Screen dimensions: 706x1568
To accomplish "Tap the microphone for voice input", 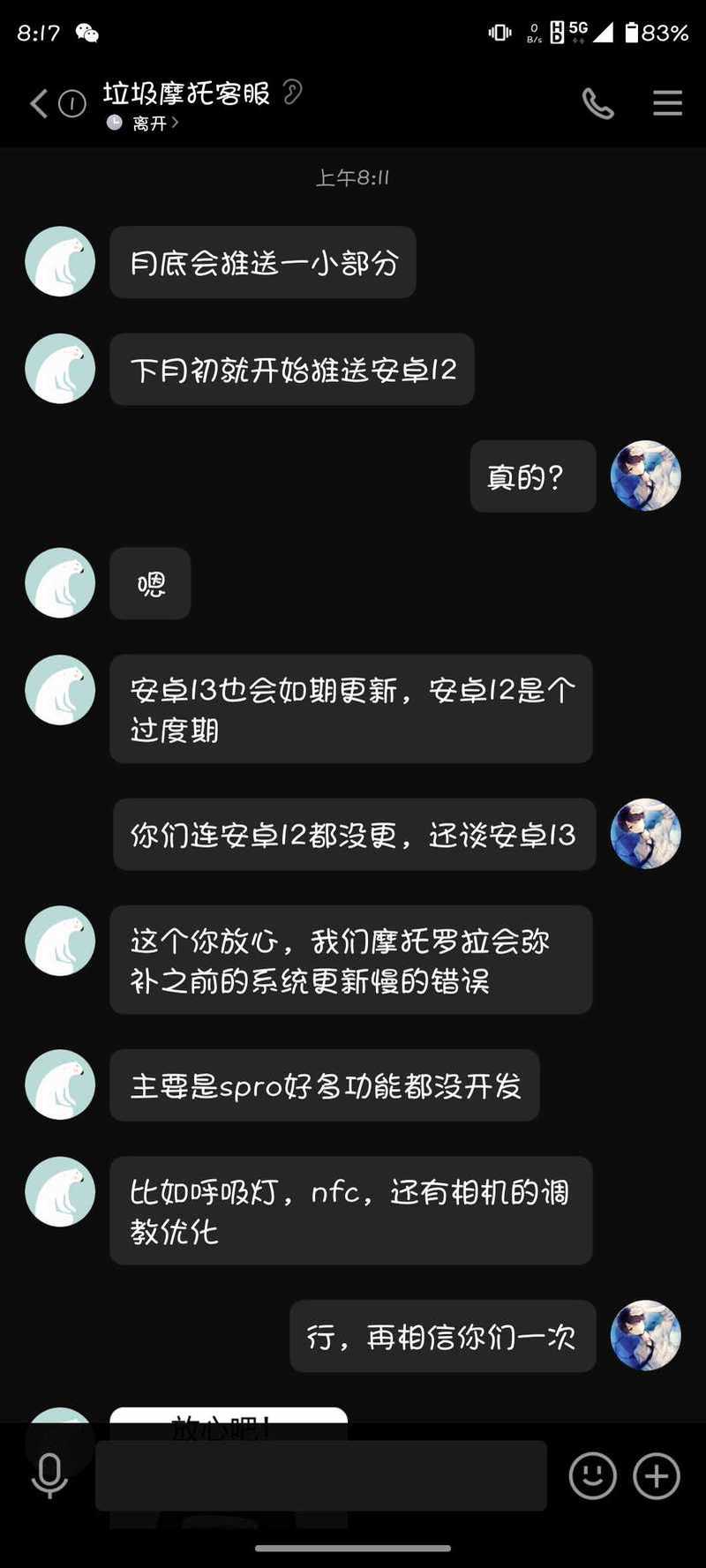I will tap(49, 1475).
